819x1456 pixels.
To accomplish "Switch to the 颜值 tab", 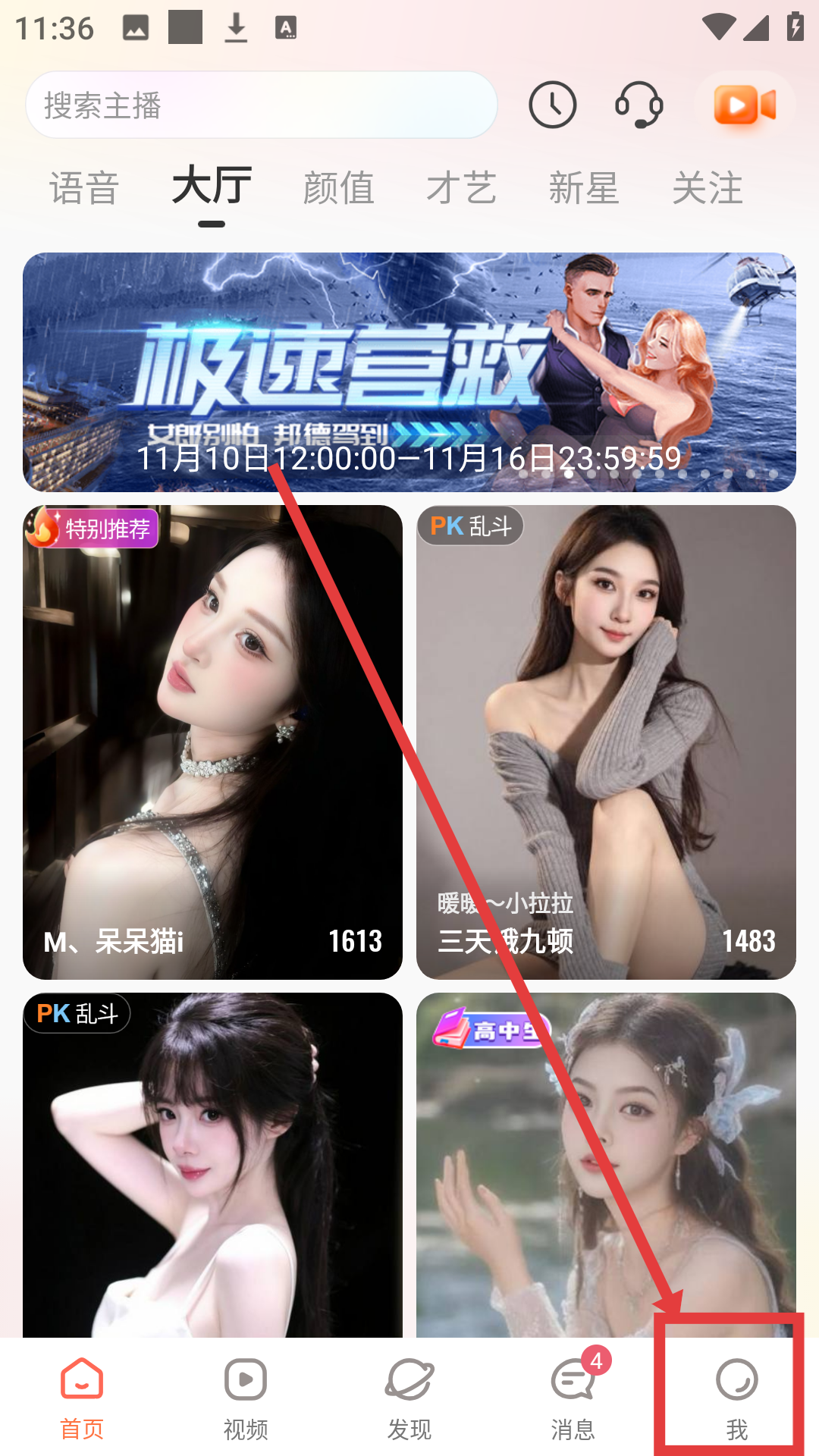I will point(338,188).
